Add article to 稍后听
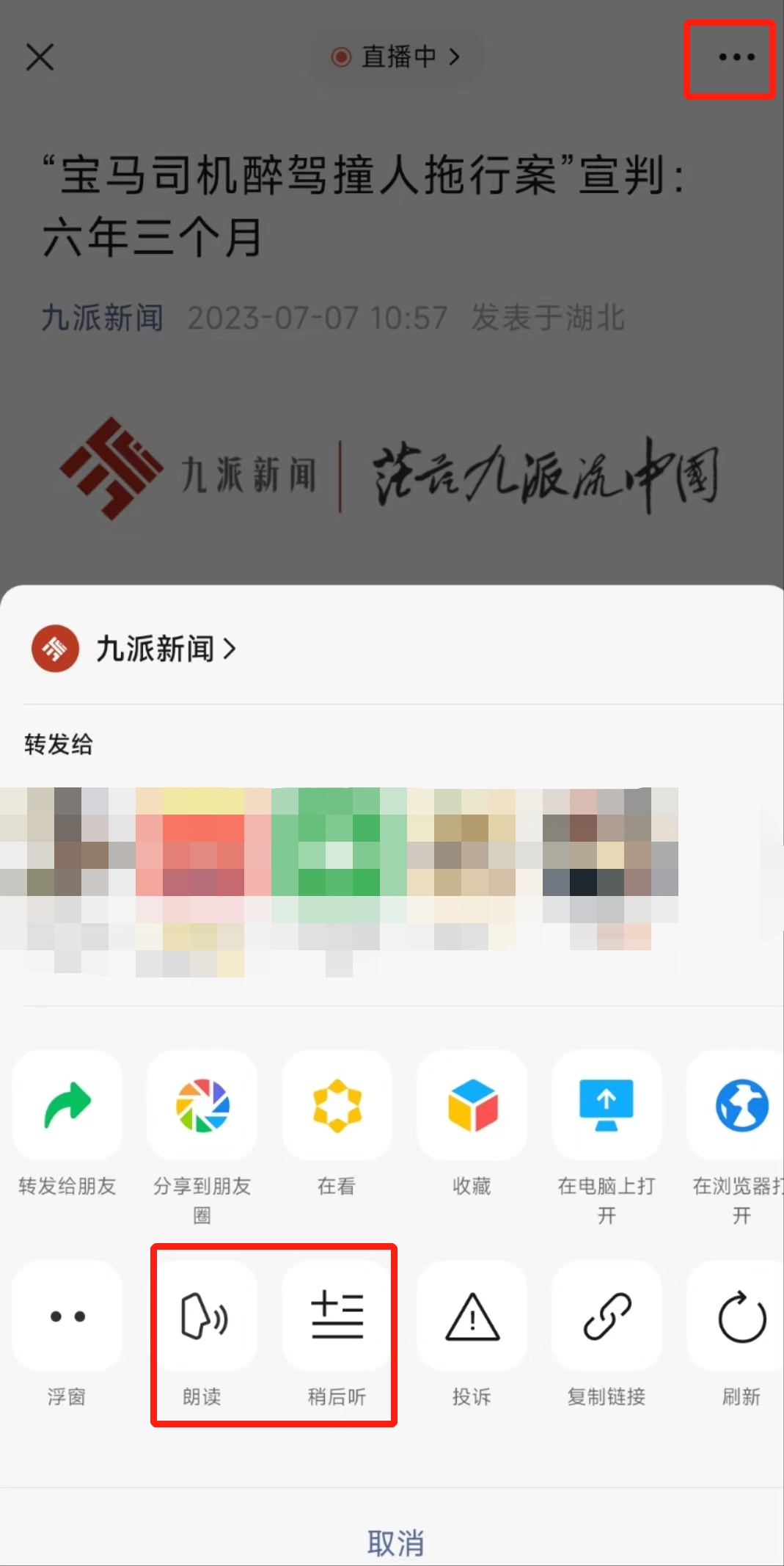This screenshot has width=784, height=1566. (x=337, y=1316)
